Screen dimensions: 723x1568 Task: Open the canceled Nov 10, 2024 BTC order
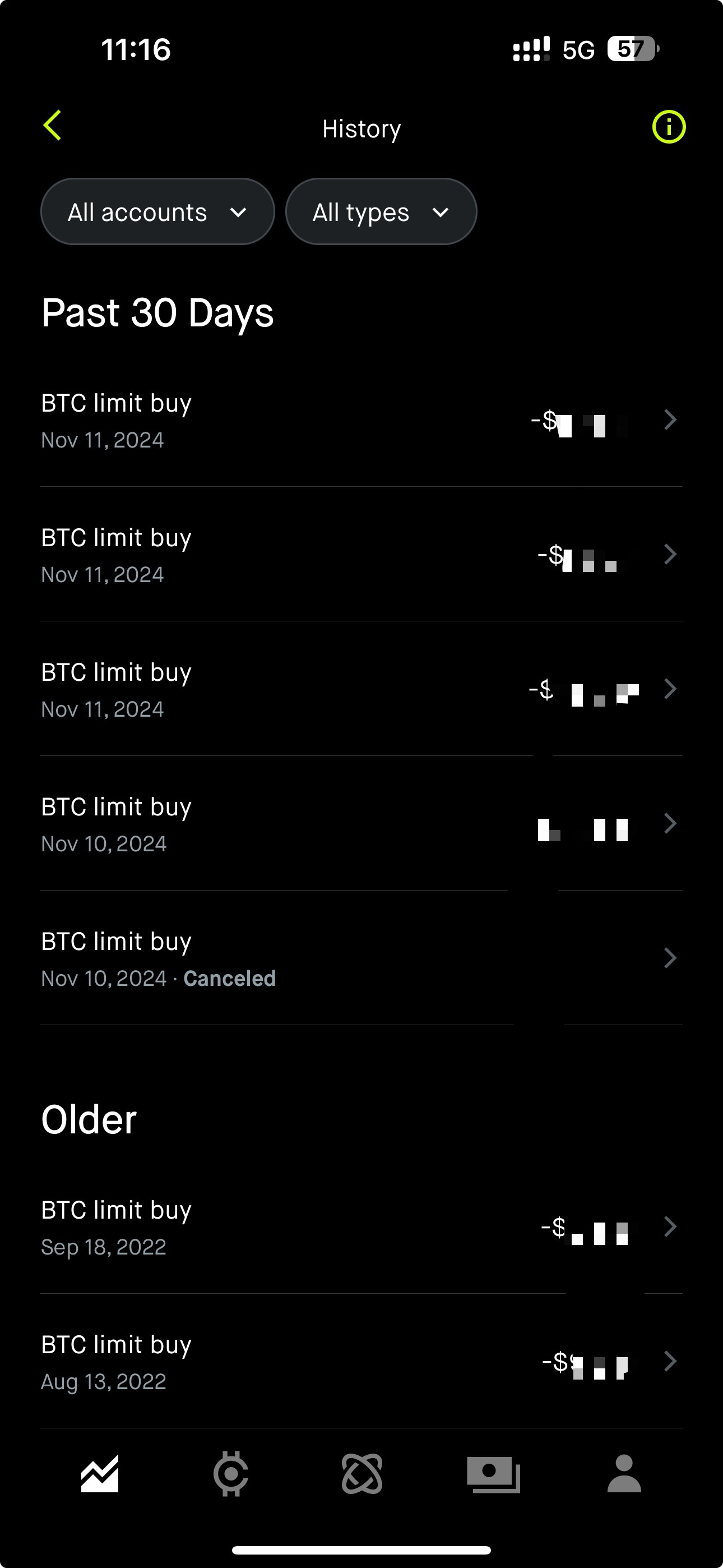pyautogui.click(x=361, y=958)
